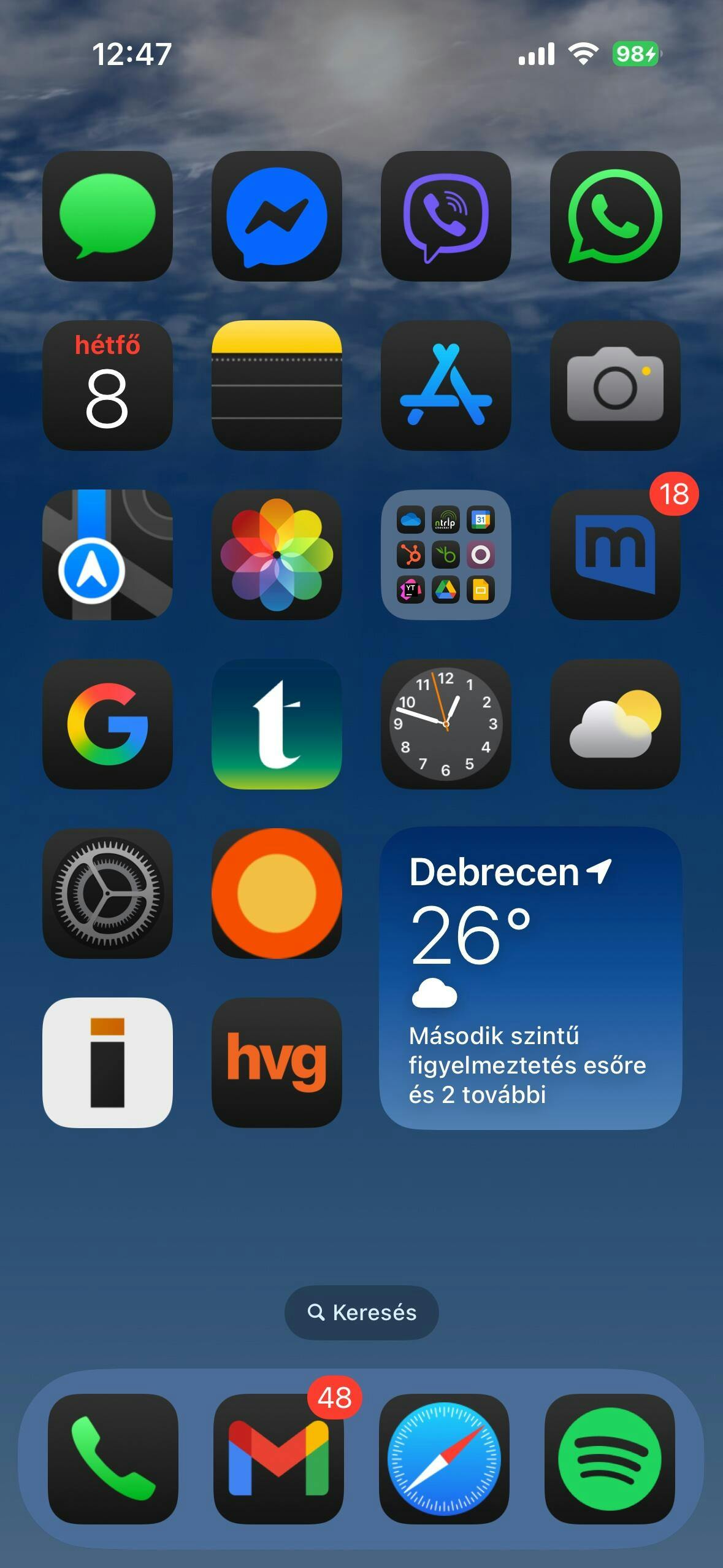Viewport: 723px width, 1568px height.
Task: Launch the Google app
Action: (107, 724)
